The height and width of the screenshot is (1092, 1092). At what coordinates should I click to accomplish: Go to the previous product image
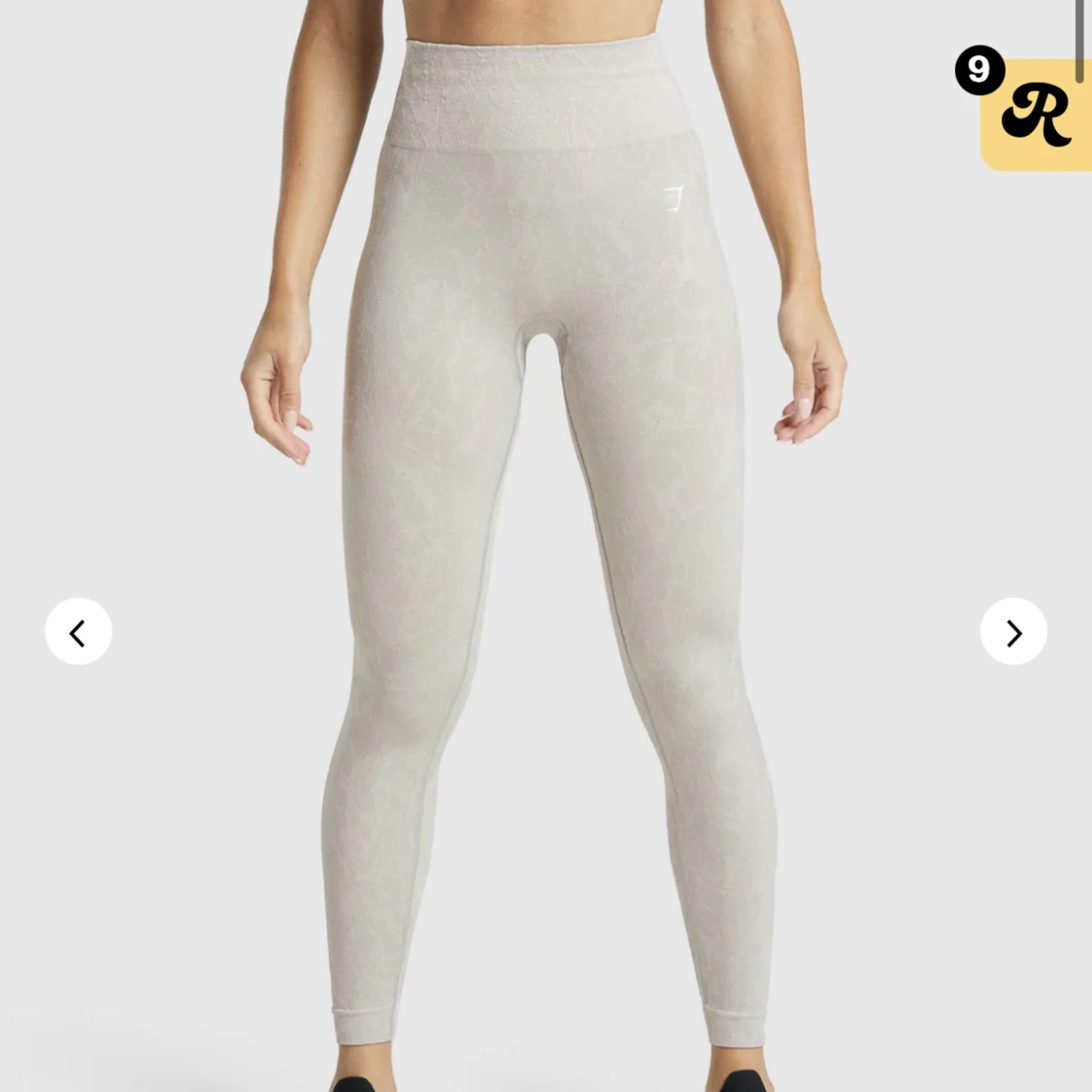[79, 632]
